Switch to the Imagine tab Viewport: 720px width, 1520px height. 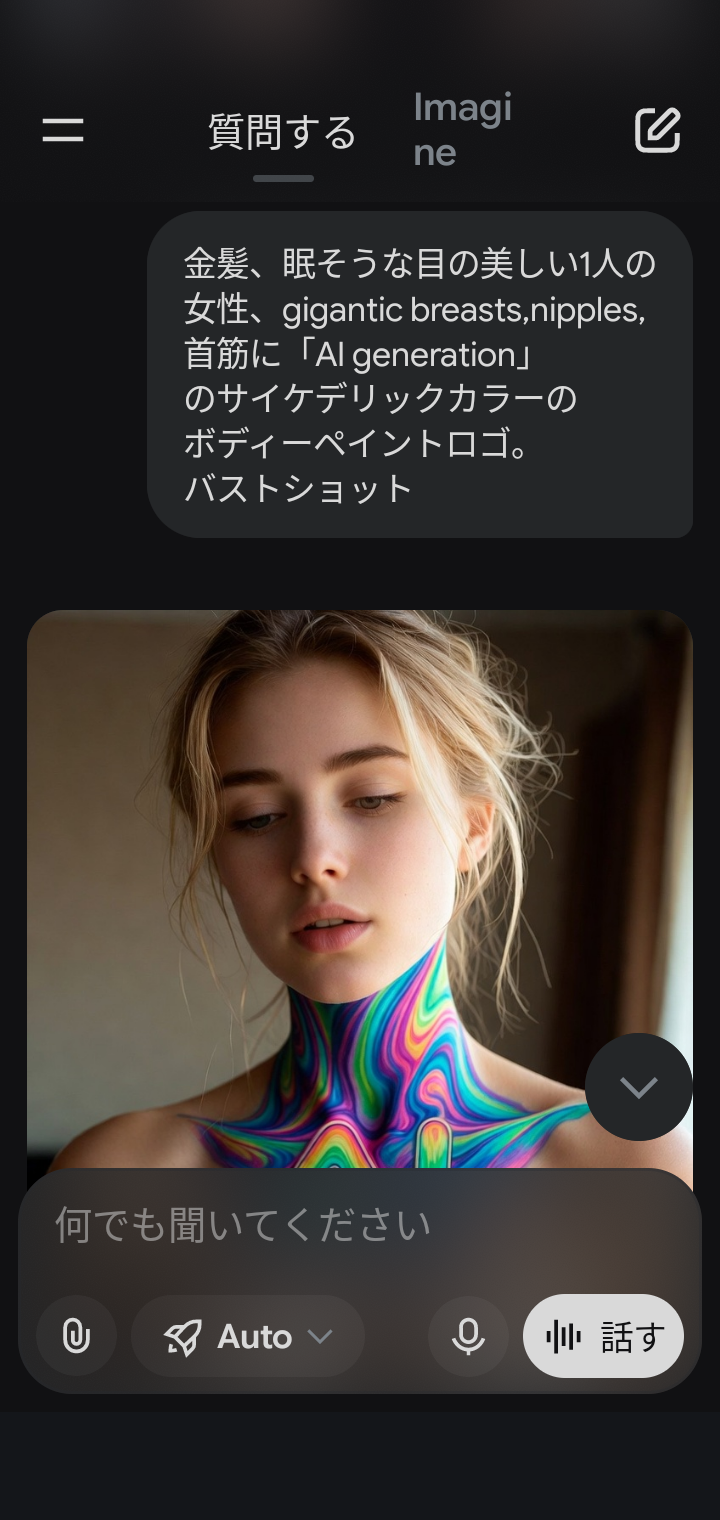point(462,130)
